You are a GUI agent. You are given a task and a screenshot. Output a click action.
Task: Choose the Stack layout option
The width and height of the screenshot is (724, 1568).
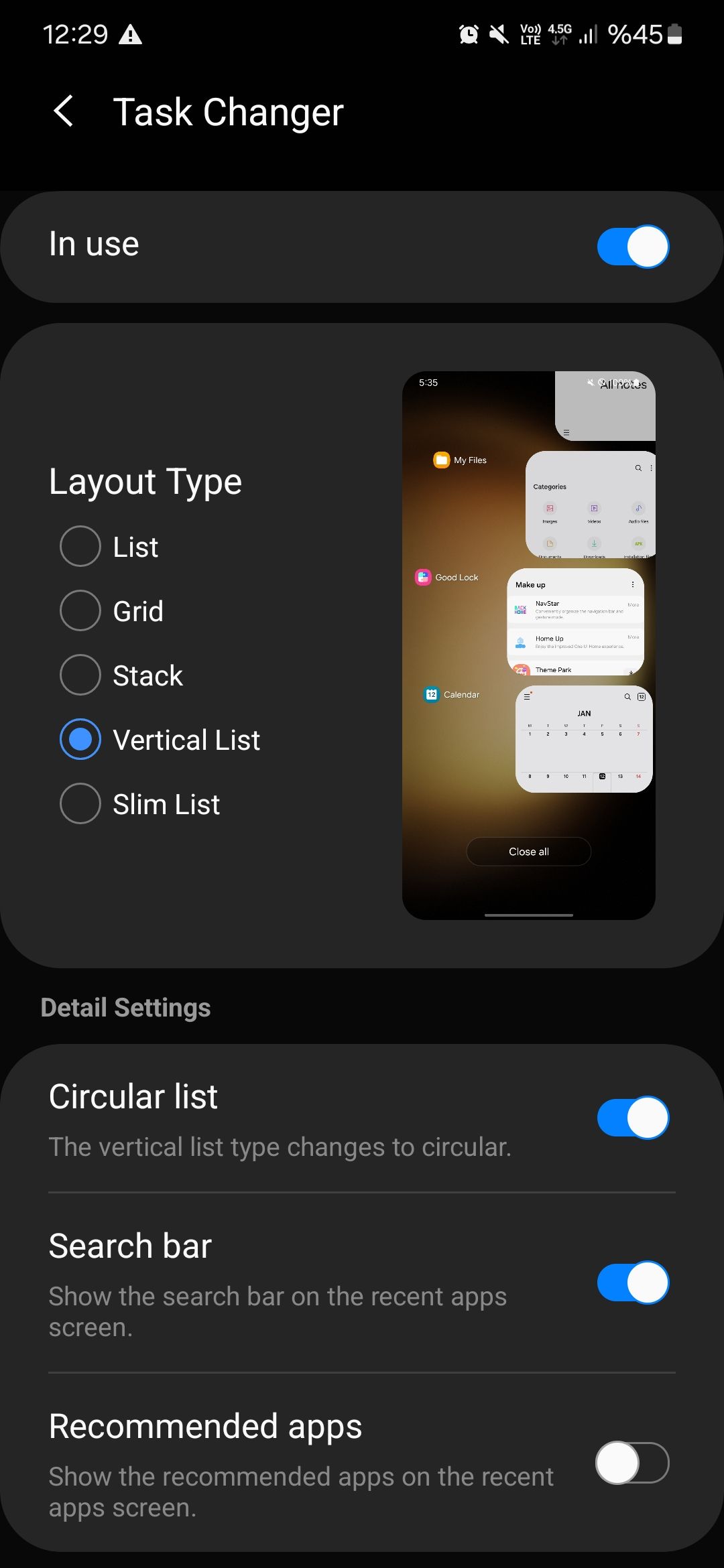[x=80, y=675]
